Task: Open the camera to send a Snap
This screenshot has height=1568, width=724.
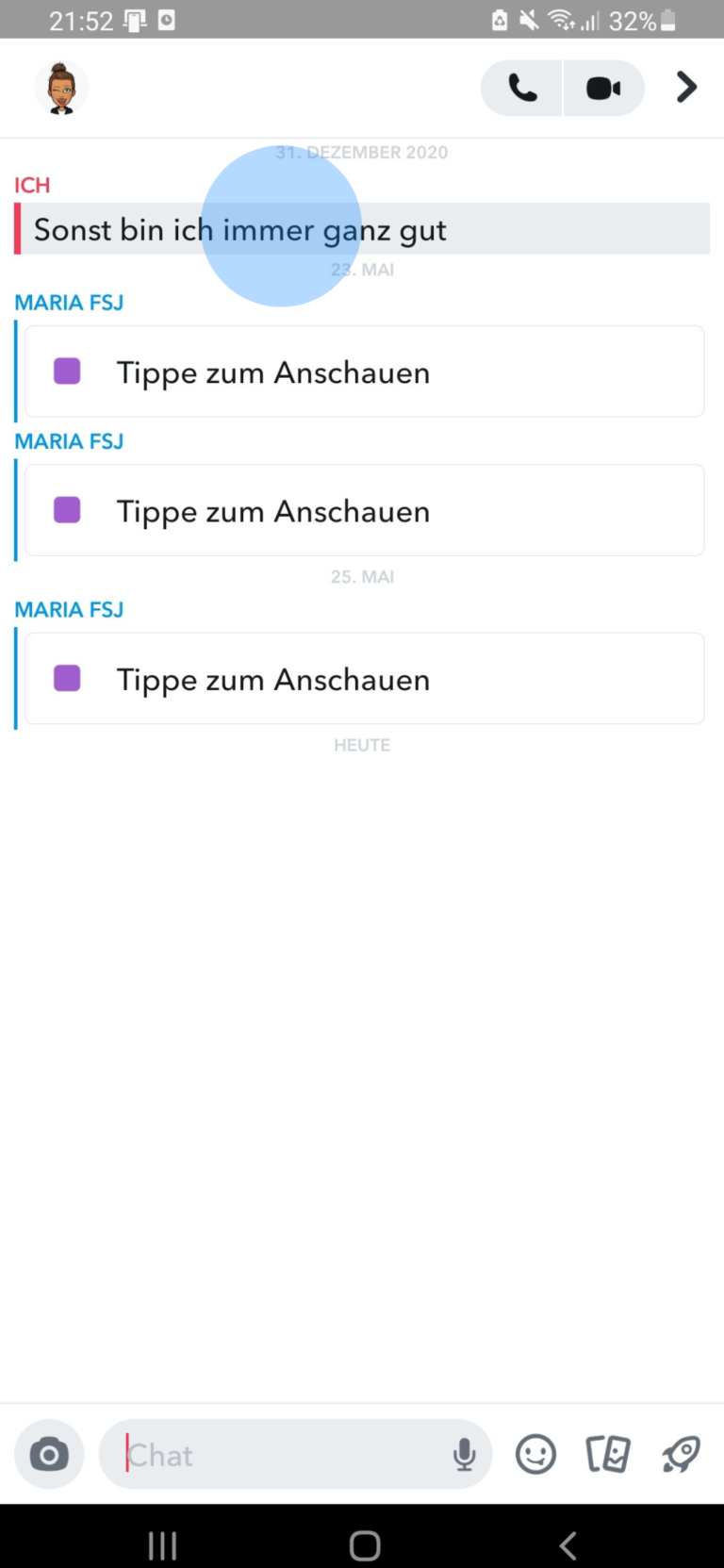Action: pos(49,1454)
